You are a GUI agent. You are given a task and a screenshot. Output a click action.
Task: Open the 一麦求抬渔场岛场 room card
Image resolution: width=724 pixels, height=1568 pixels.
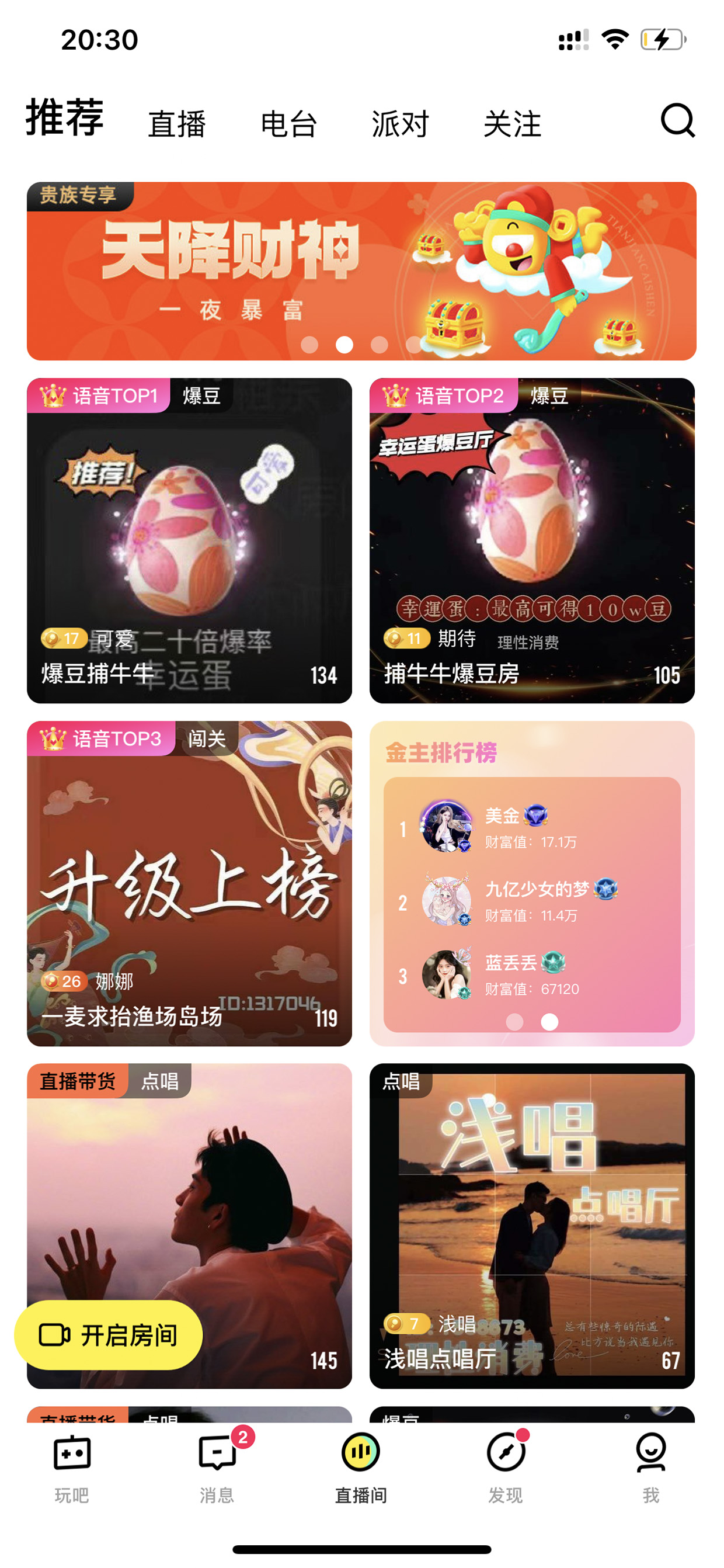(189, 883)
